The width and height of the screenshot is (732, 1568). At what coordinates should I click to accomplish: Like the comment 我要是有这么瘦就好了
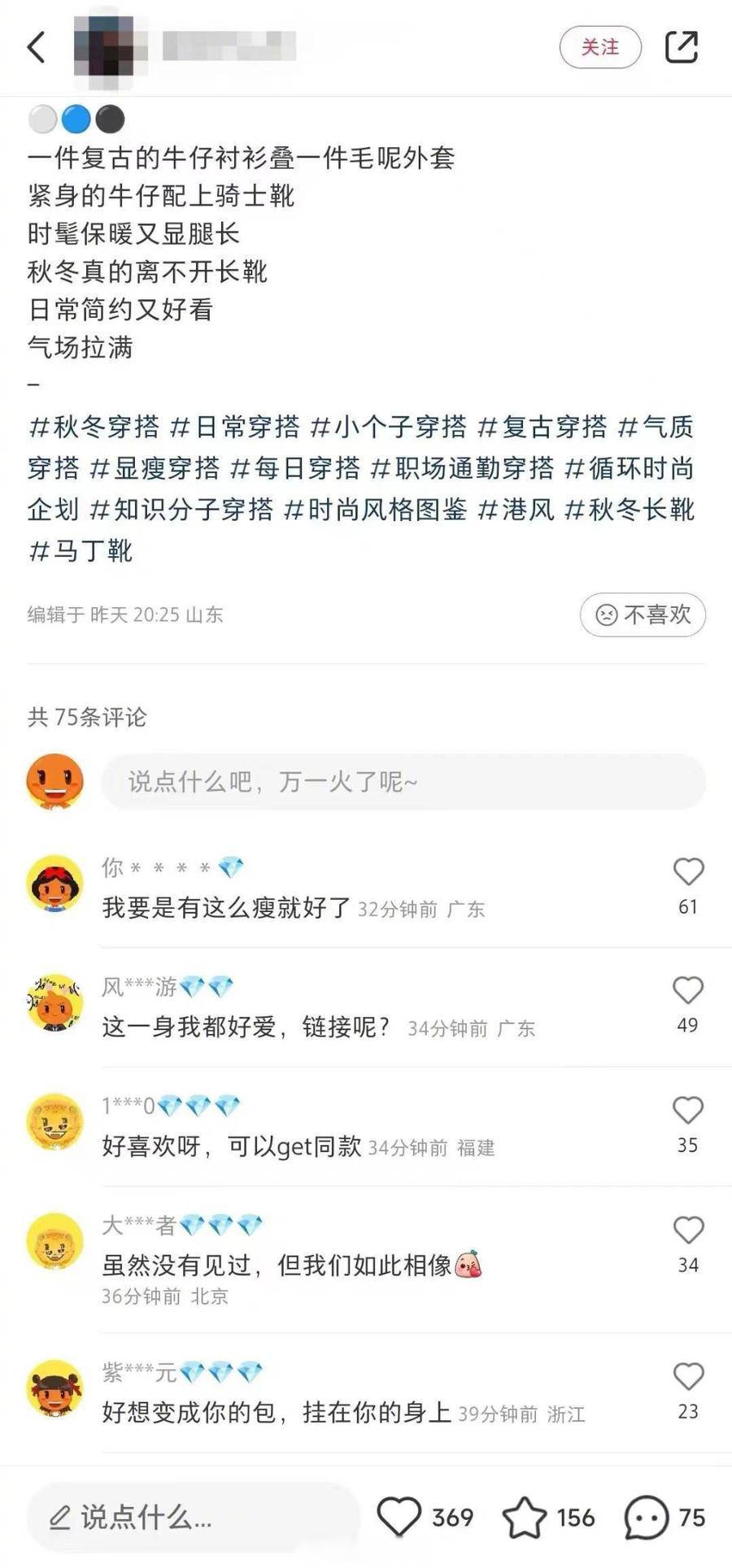tap(688, 872)
